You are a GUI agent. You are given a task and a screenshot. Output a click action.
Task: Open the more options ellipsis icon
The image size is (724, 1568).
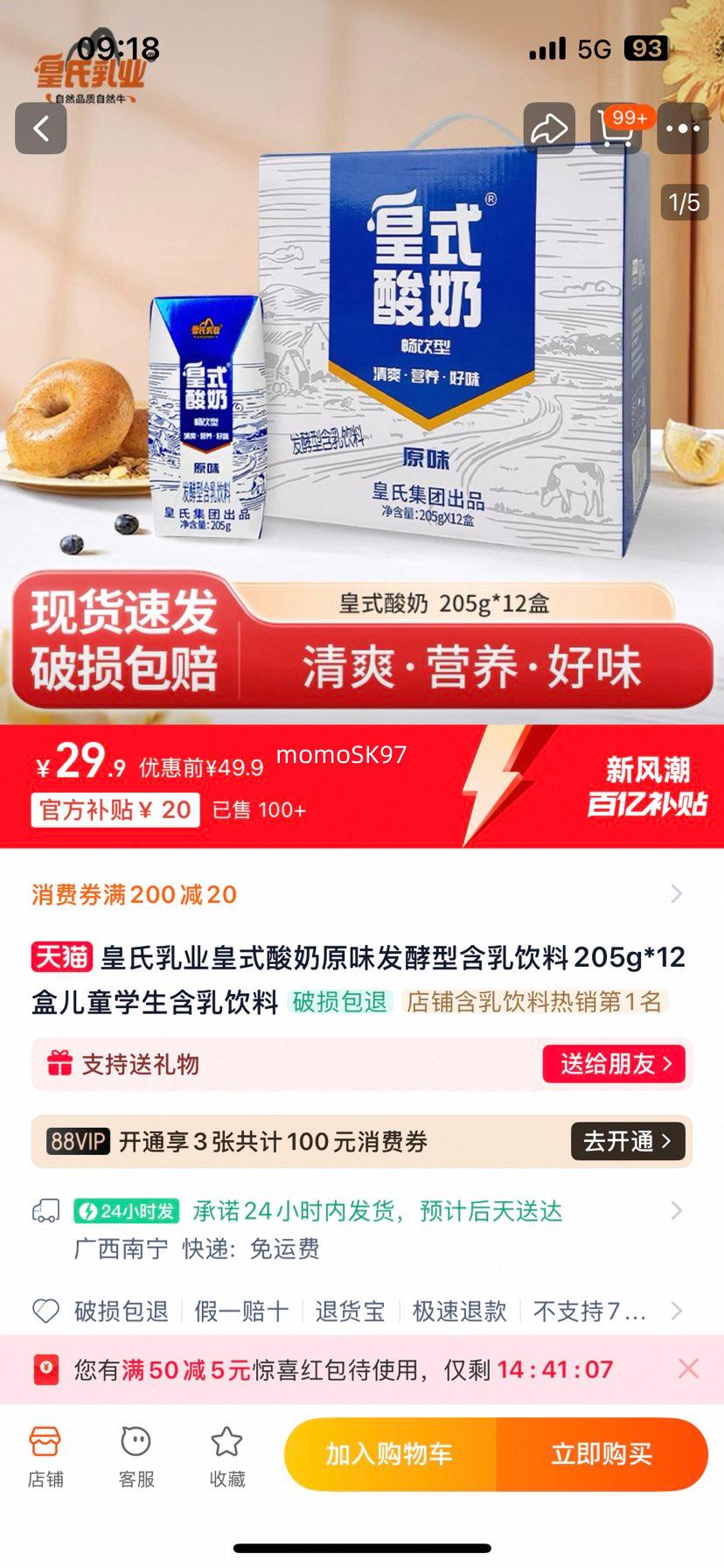click(682, 128)
